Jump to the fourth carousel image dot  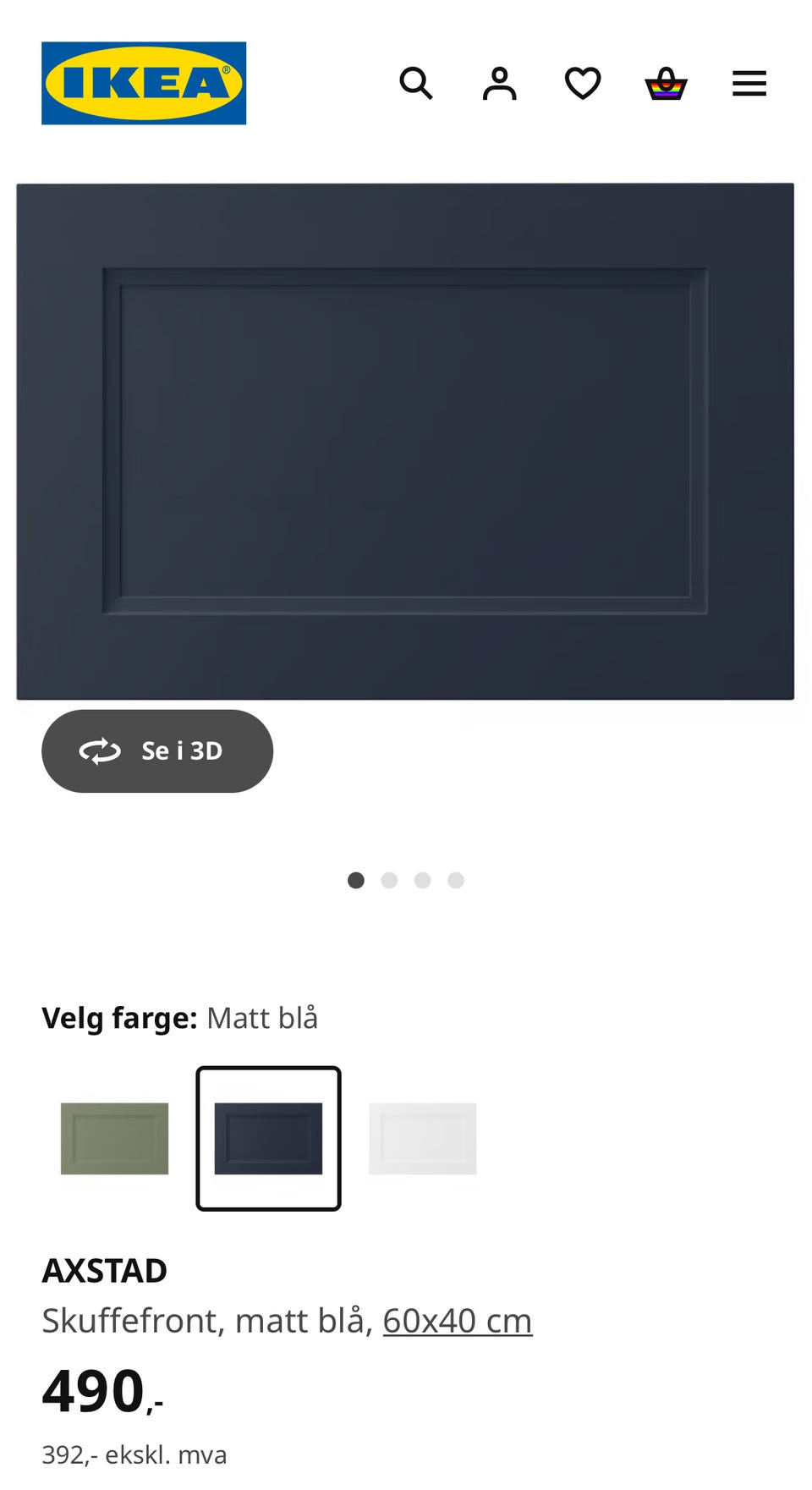(x=456, y=880)
